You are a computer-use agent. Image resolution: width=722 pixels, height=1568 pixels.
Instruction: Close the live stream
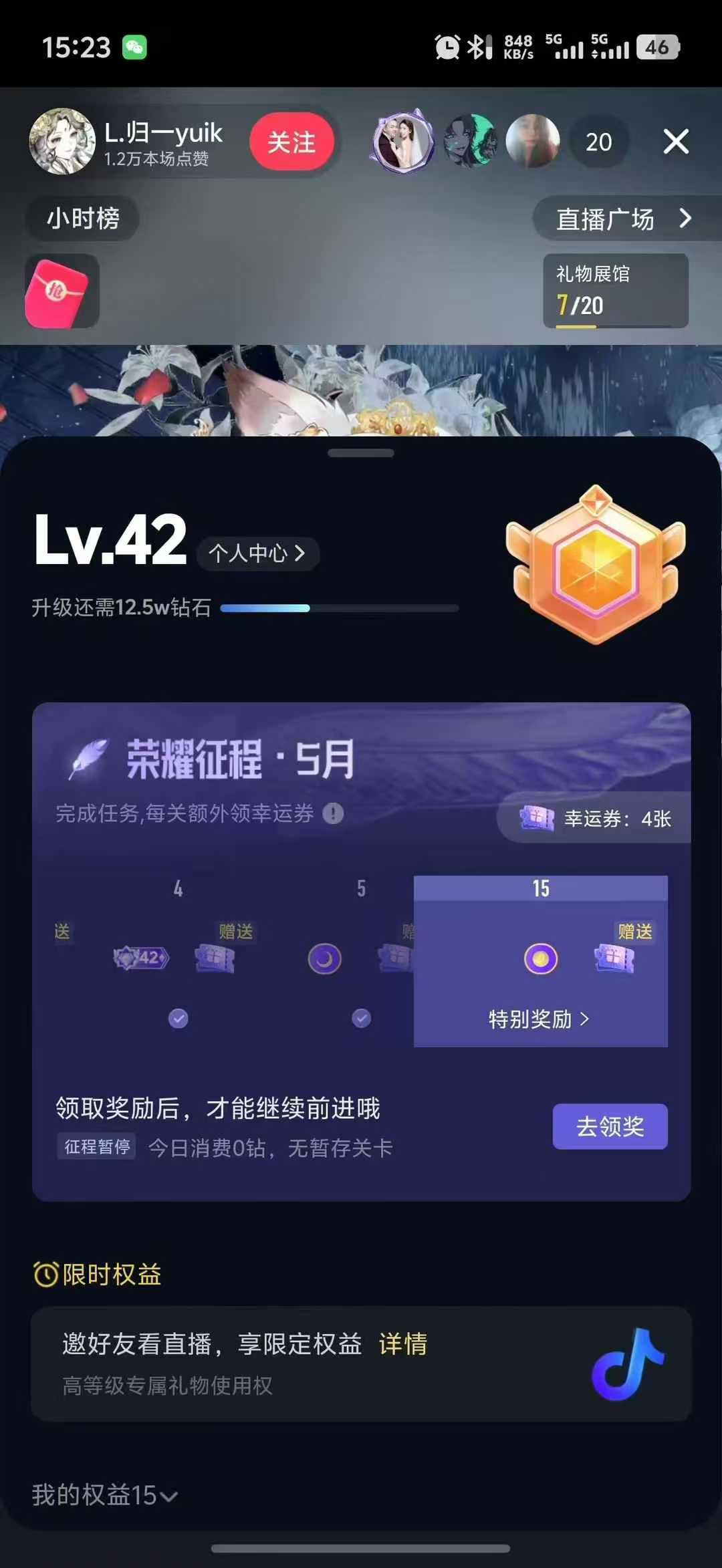675,142
